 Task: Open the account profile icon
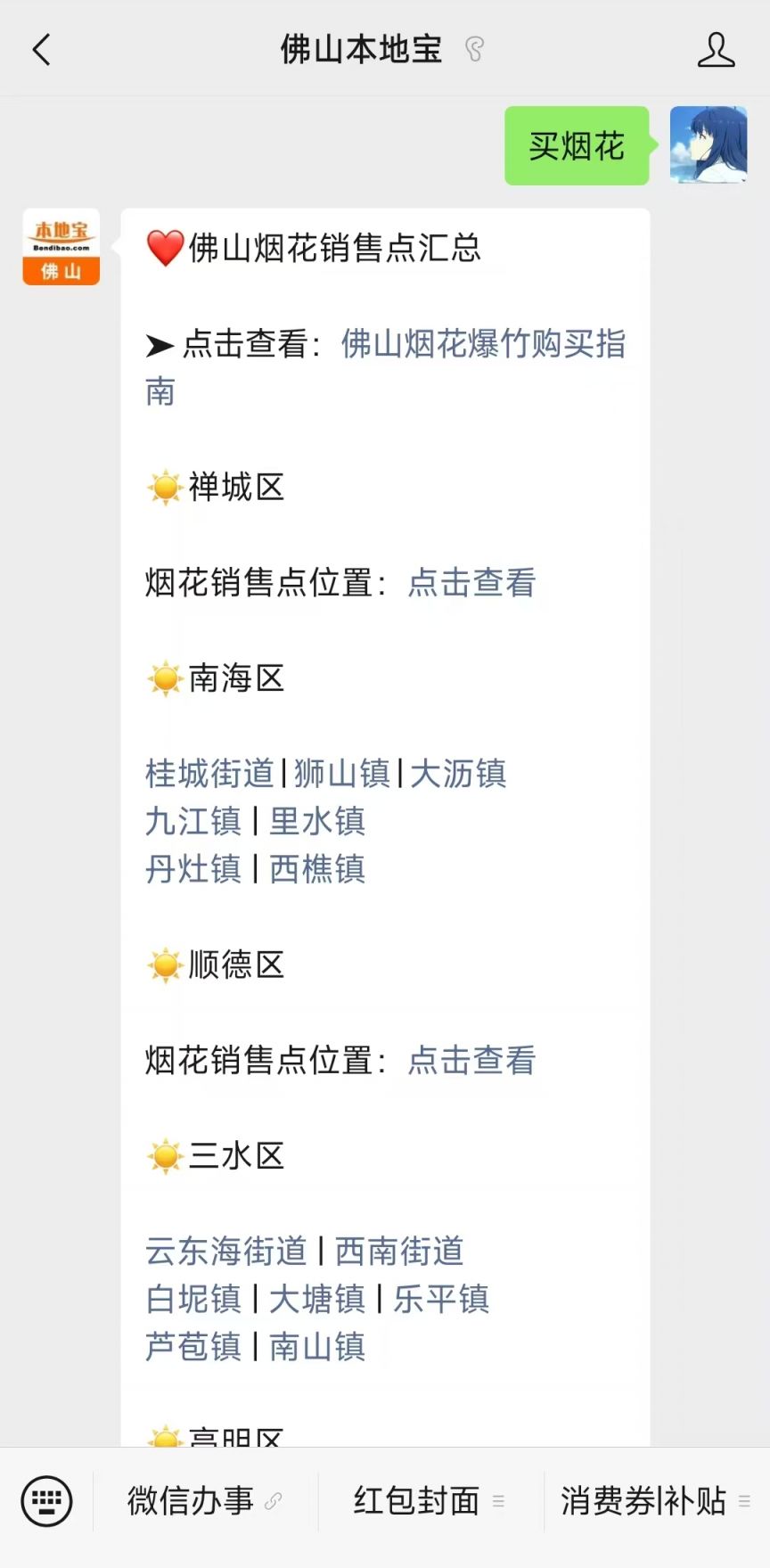pos(717,50)
